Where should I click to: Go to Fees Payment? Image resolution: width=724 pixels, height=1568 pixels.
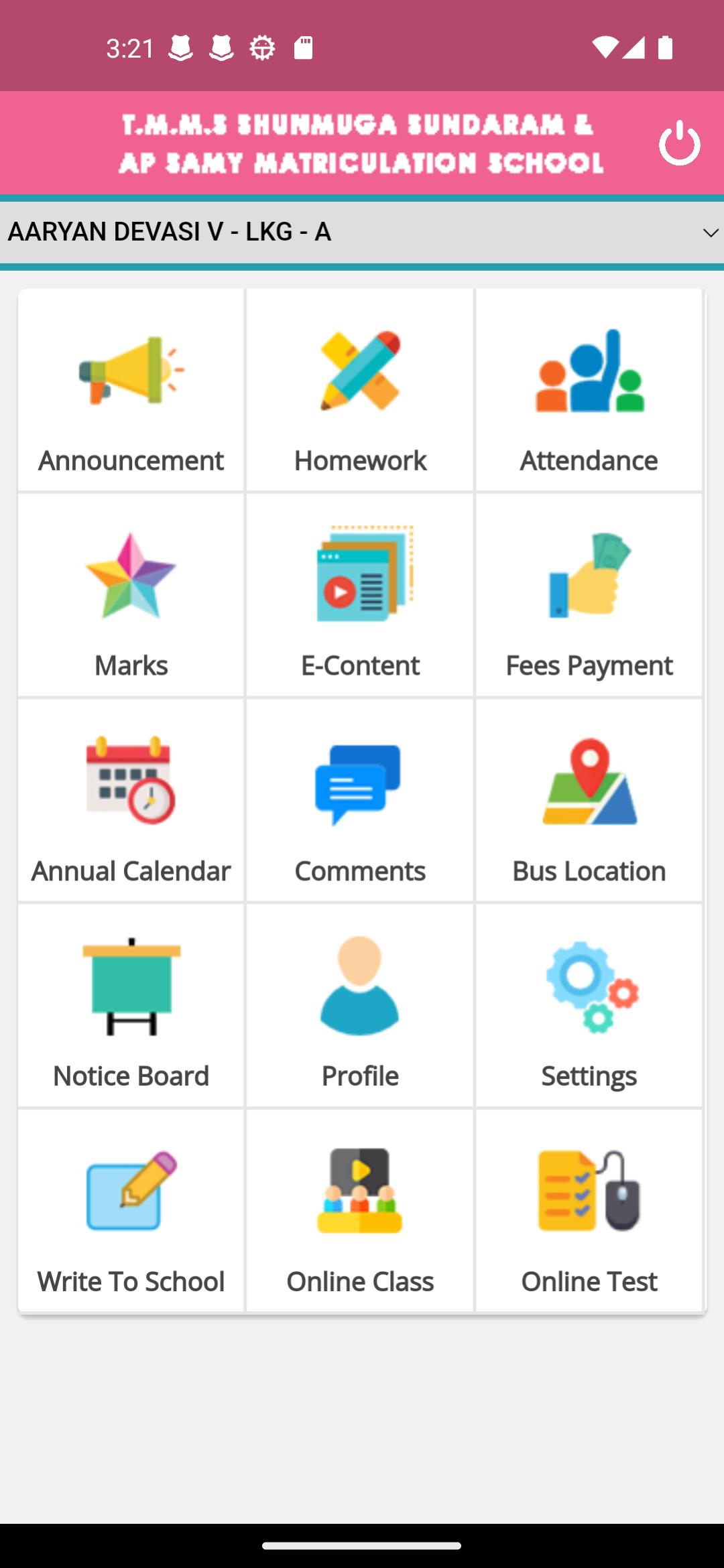589,595
